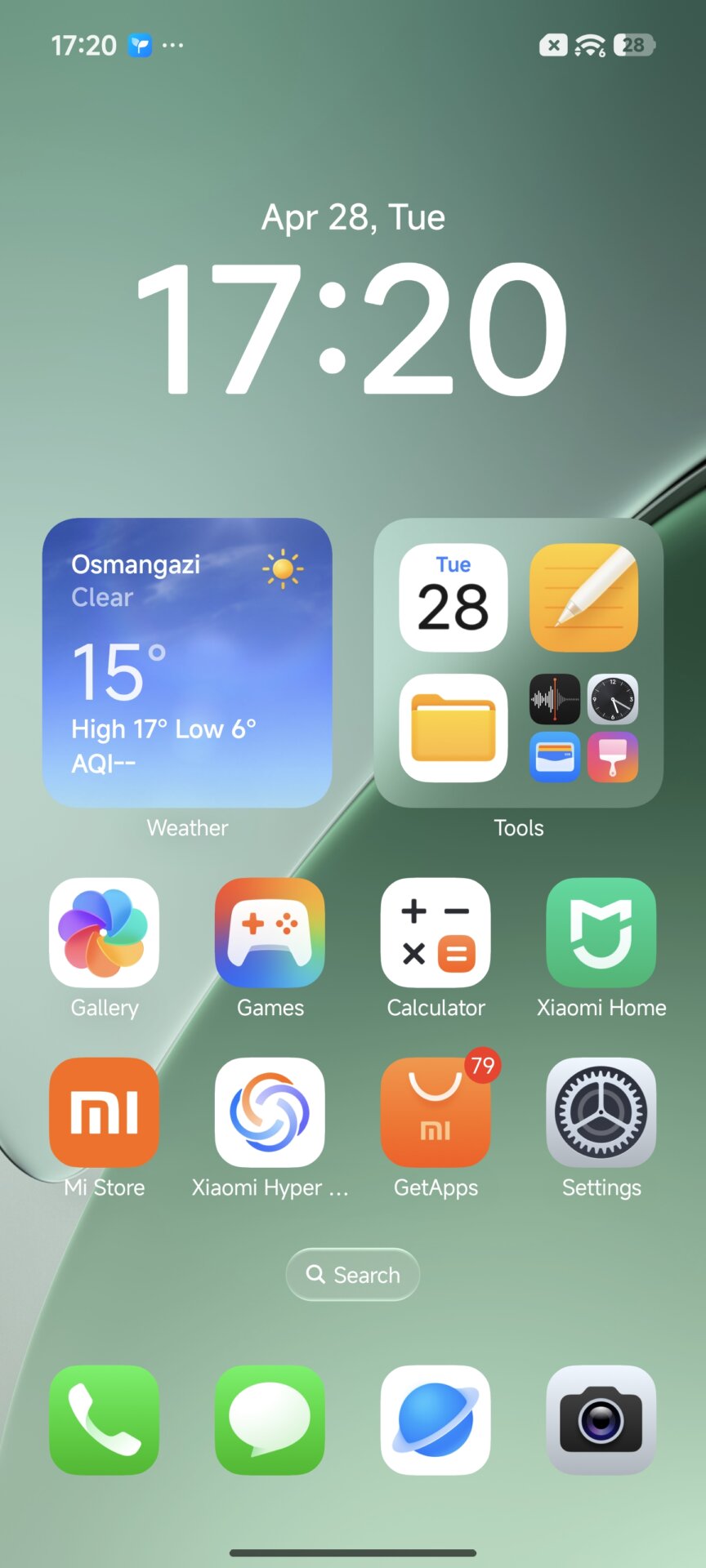
Task: Tap the large clock widget
Action: (x=353, y=327)
